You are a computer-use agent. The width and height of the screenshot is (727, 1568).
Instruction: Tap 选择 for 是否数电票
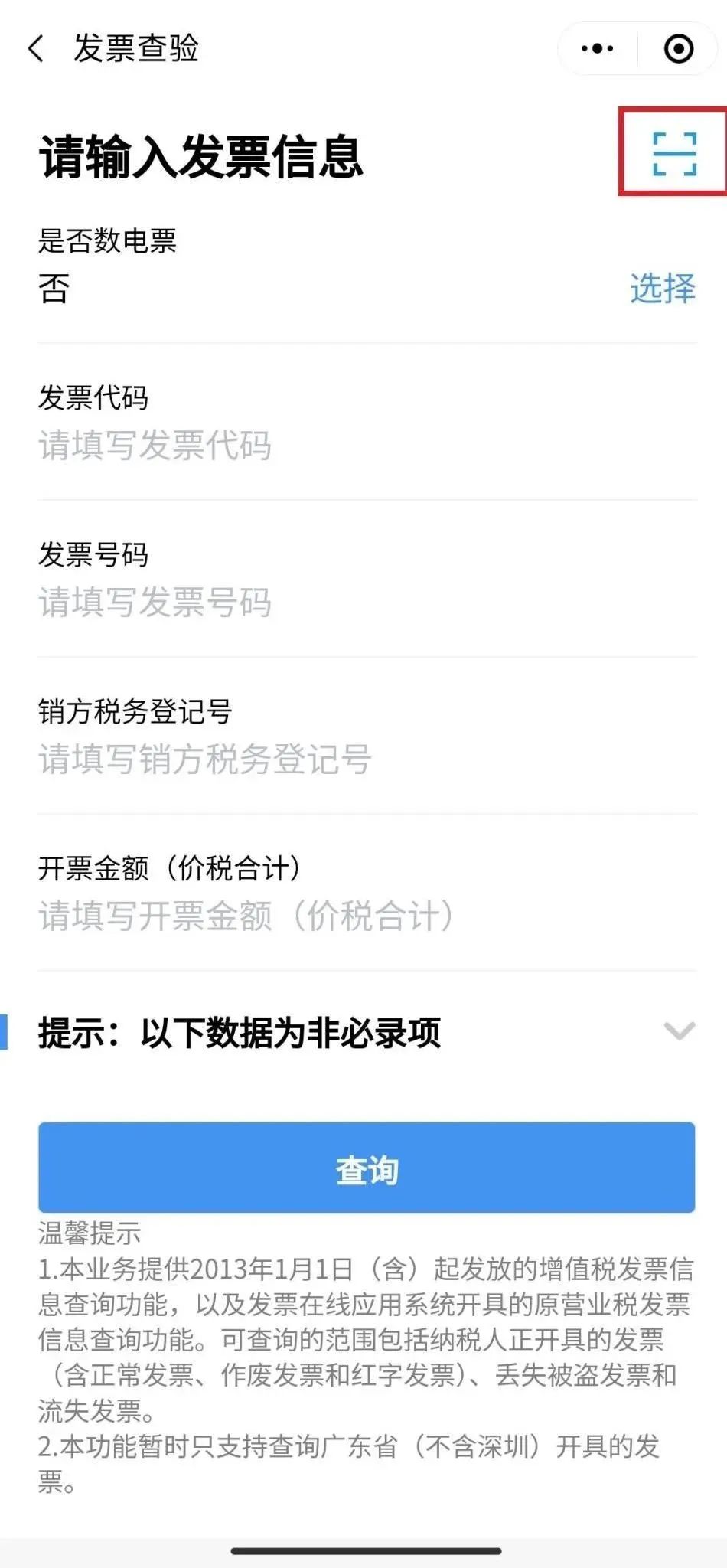tap(663, 289)
